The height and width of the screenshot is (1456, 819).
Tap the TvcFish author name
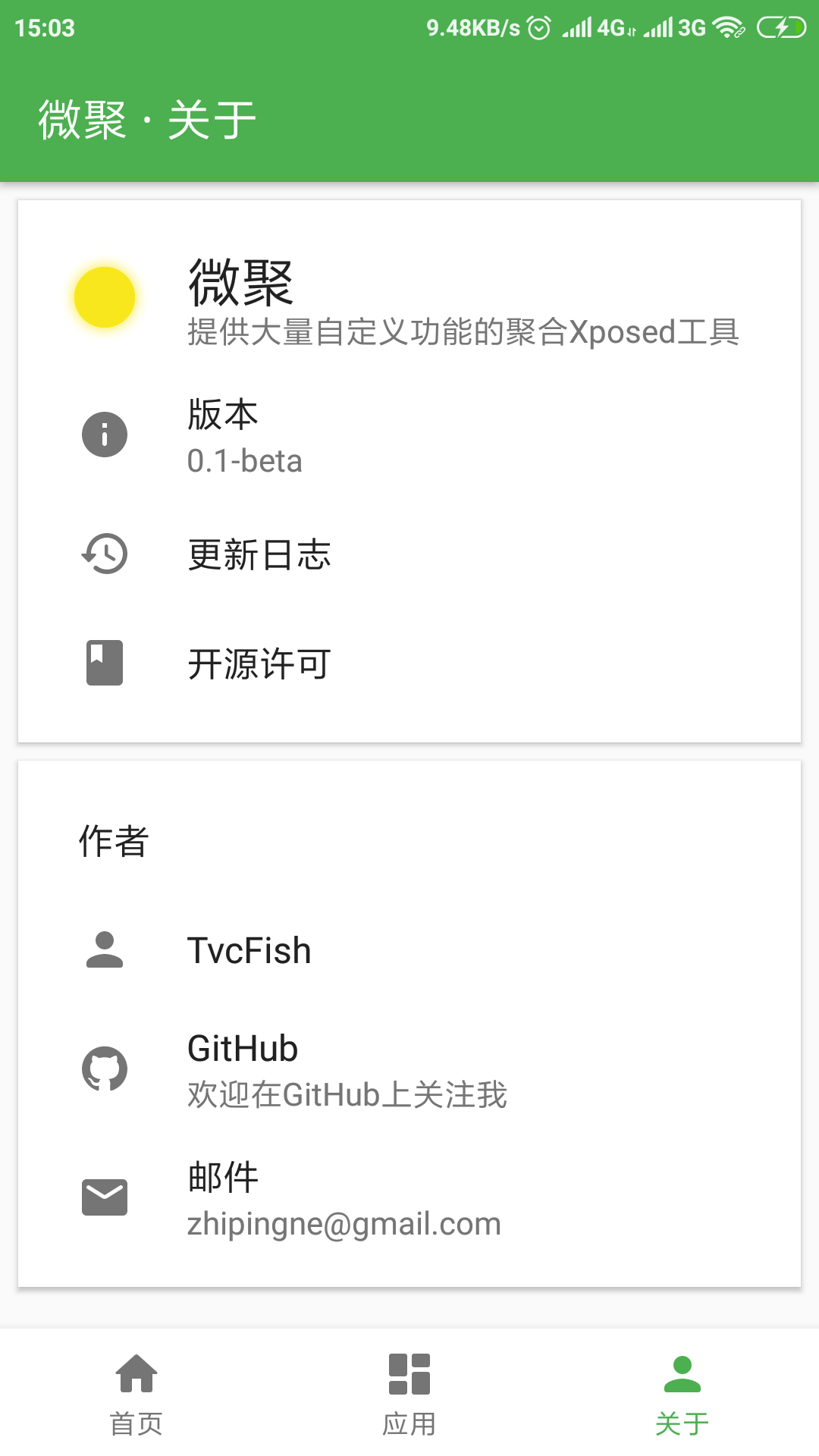pyautogui.click(x=249, y=950)
